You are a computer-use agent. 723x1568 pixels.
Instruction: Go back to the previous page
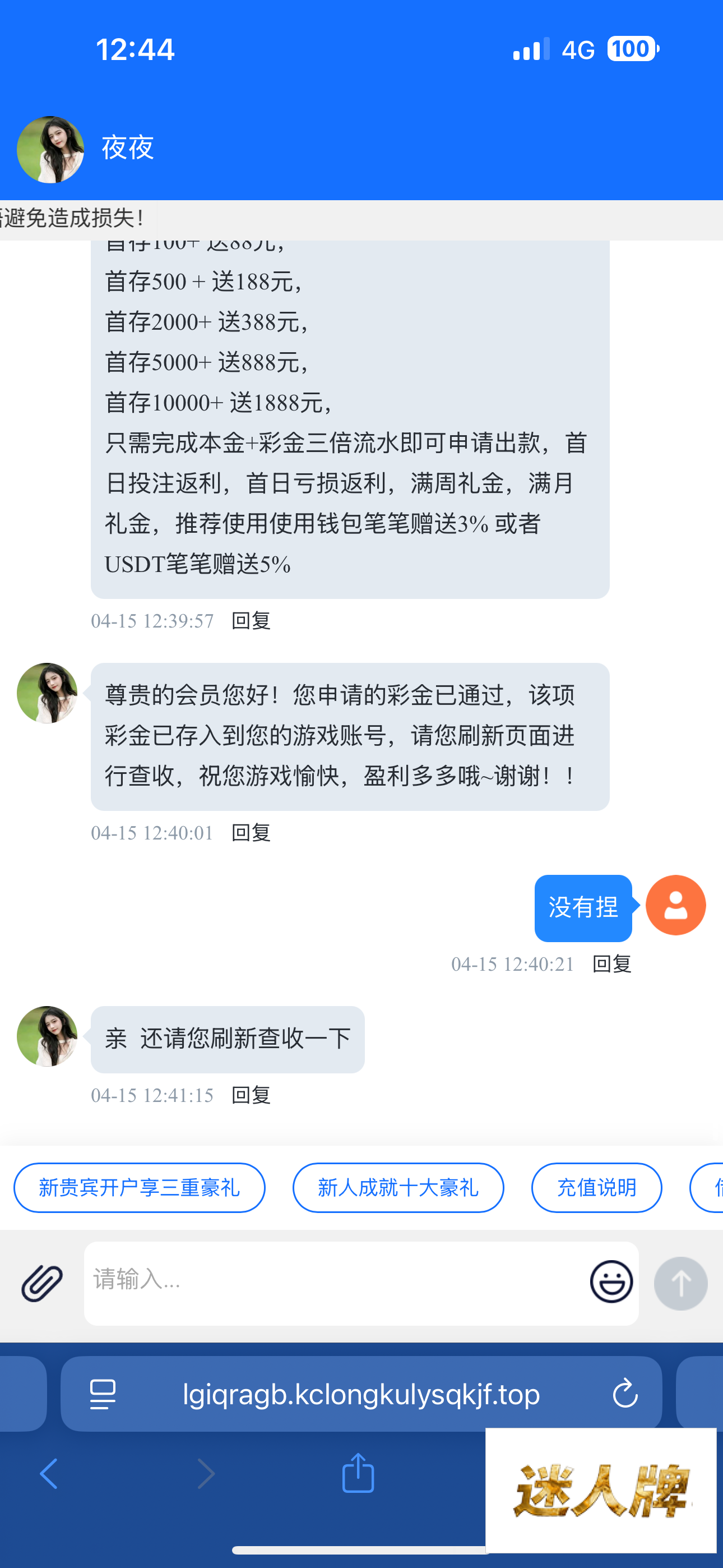point(49,1474)
